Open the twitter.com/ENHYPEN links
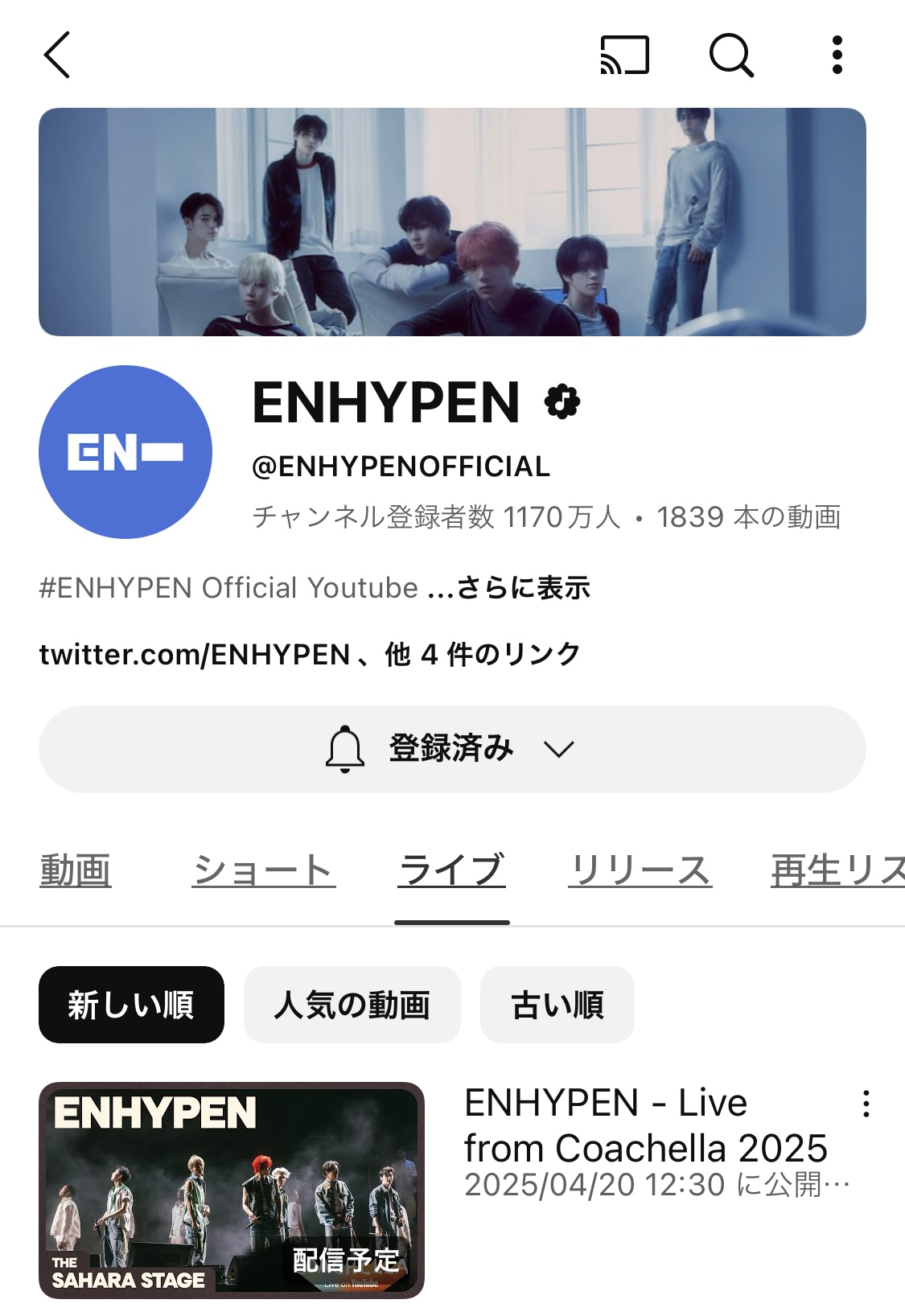This screenshot has height=1316, width=905. (x=310, y=654)
